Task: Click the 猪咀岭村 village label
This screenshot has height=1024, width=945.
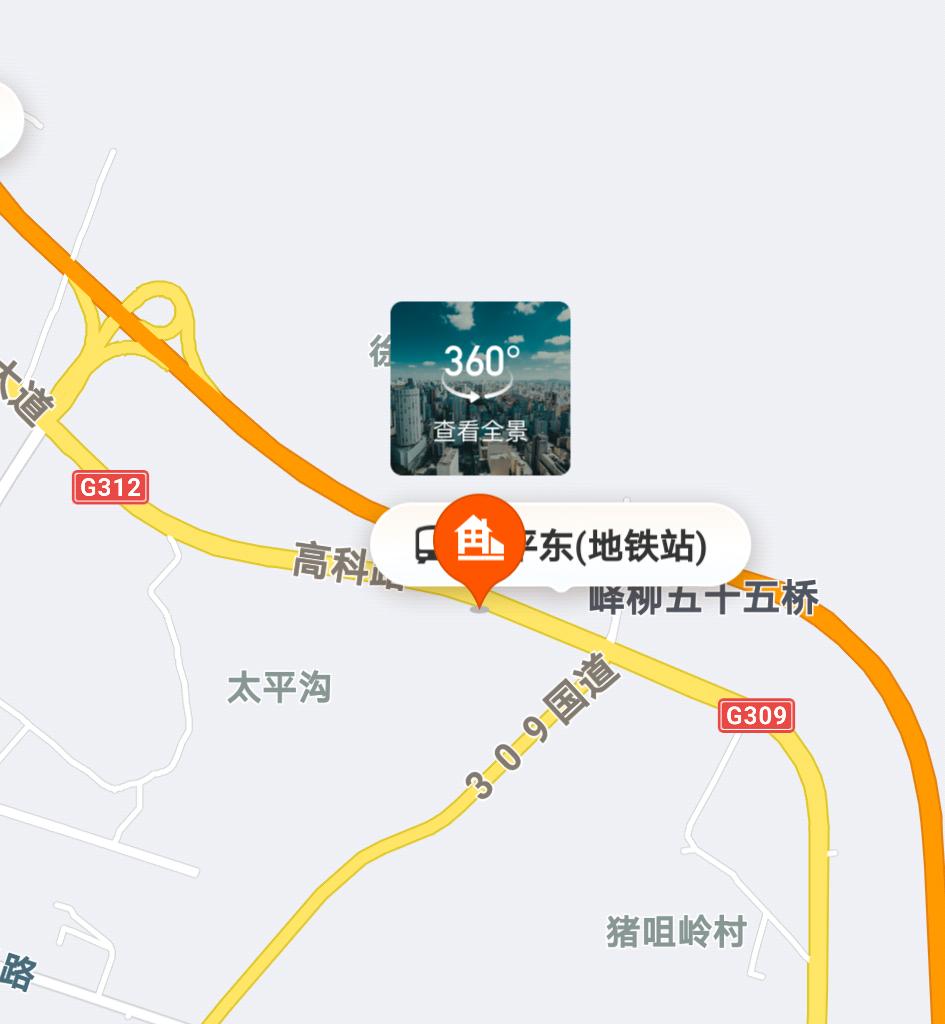Action: pos(676,930)
